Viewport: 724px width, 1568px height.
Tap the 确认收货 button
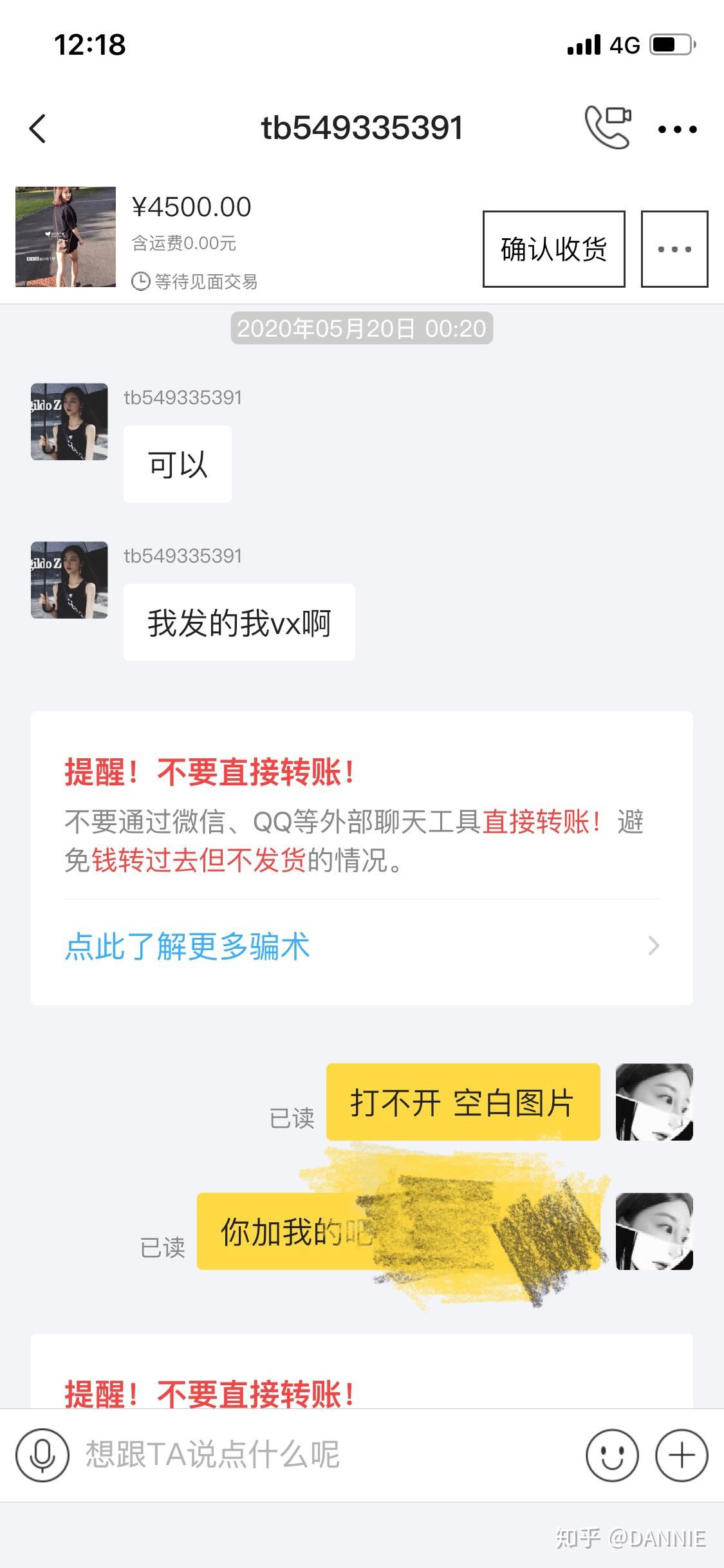click(x=553, y=248)
